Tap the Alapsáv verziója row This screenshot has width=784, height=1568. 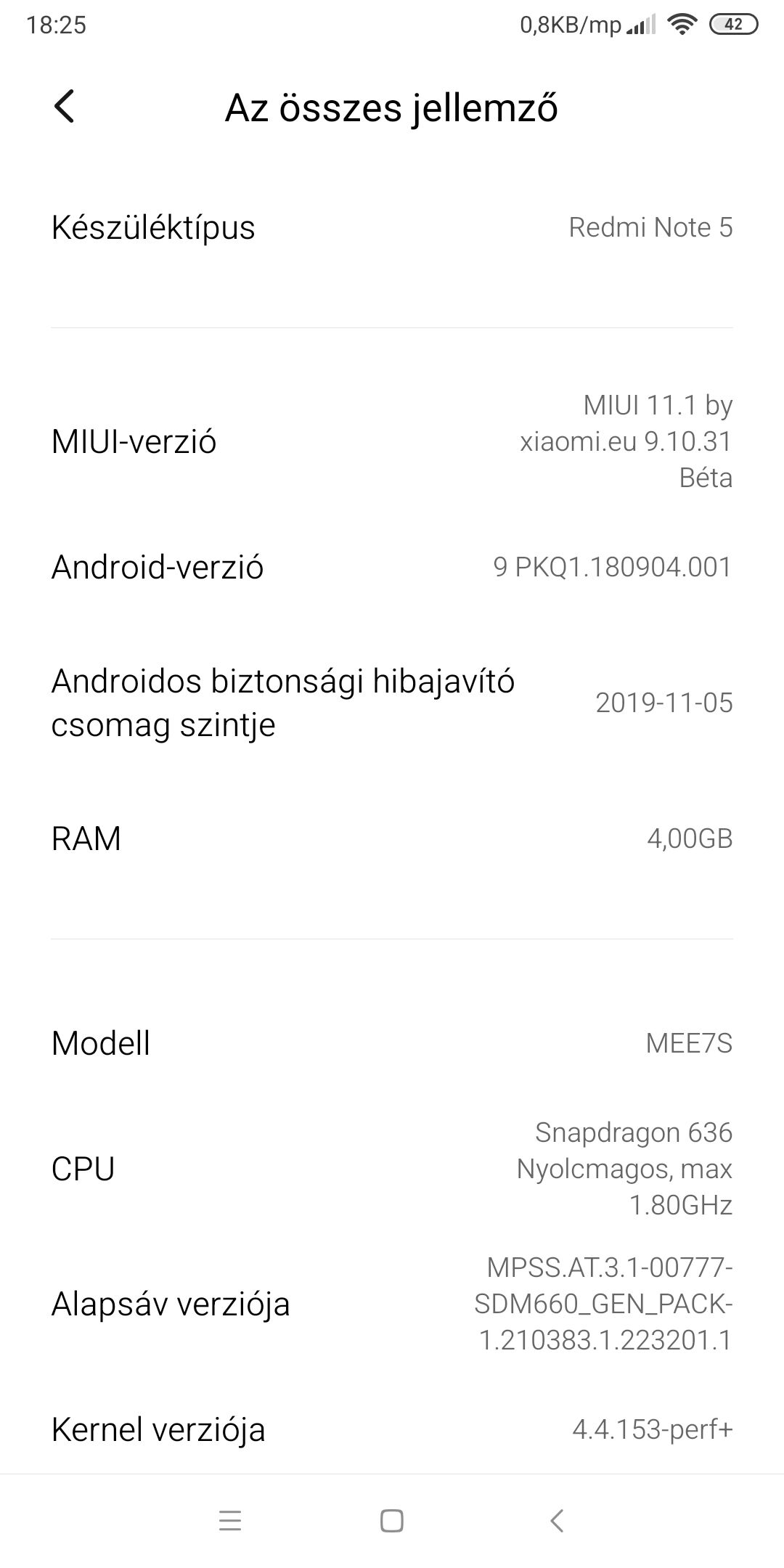click(x=392, y=1304)
